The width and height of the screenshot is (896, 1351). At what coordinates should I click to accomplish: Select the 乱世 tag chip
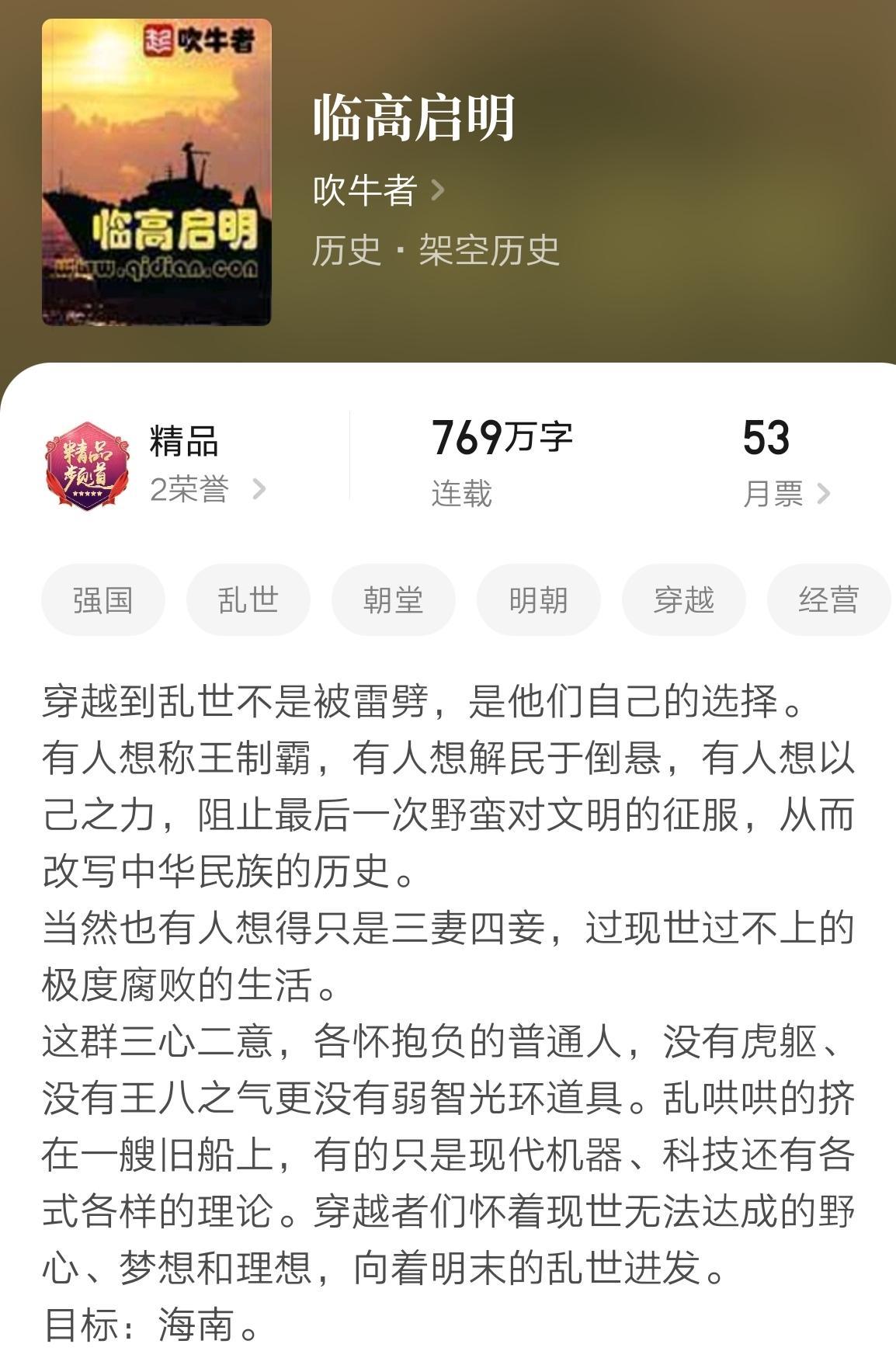tap(248, 600)
